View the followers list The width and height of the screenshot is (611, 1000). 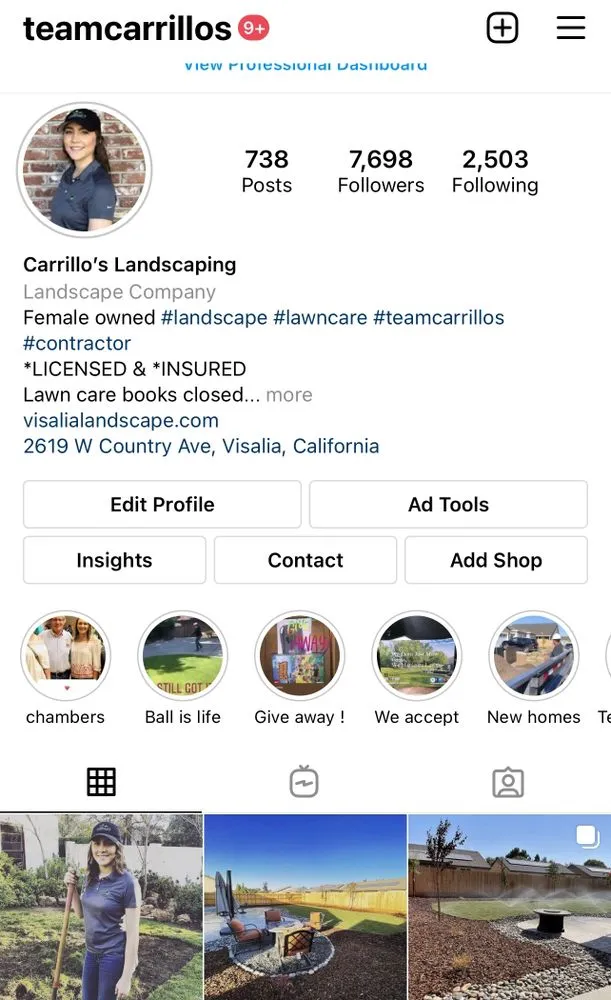coord(380,171)
